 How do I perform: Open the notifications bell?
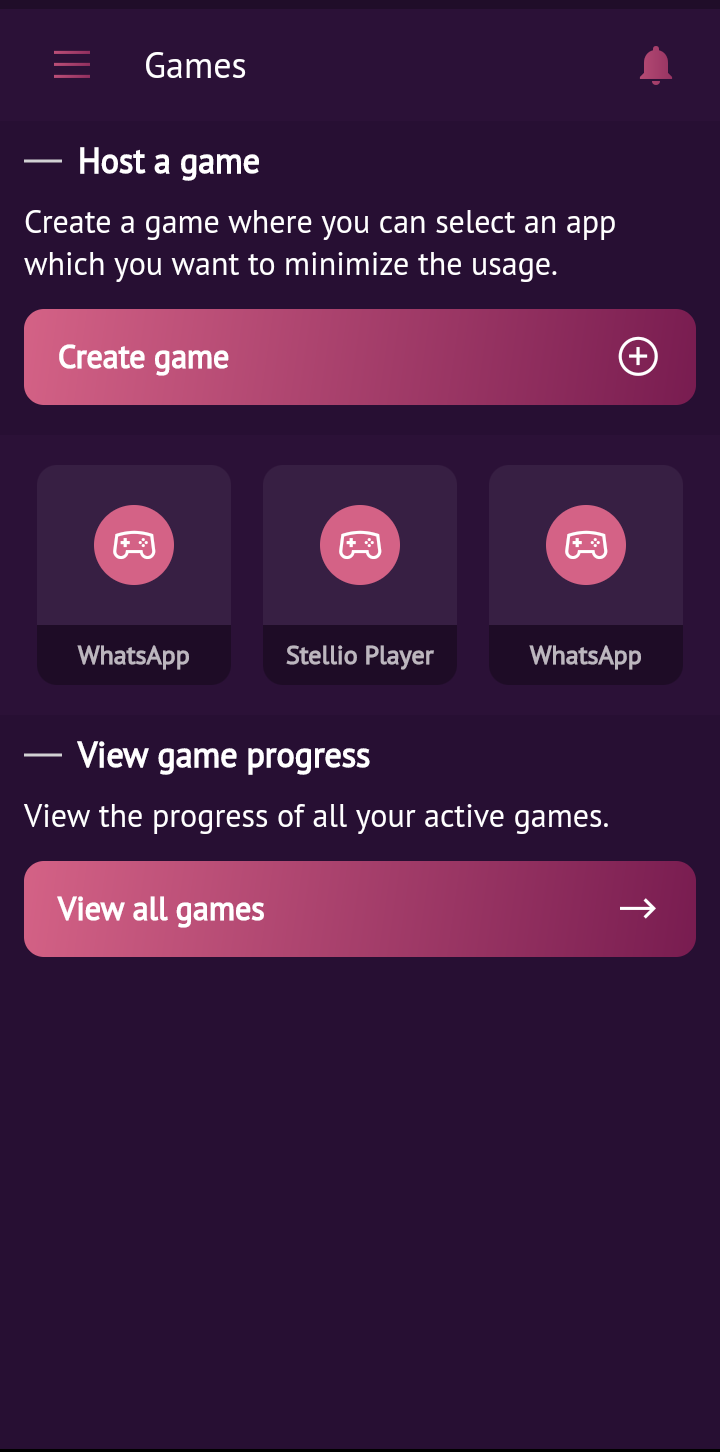coord(656,66)
